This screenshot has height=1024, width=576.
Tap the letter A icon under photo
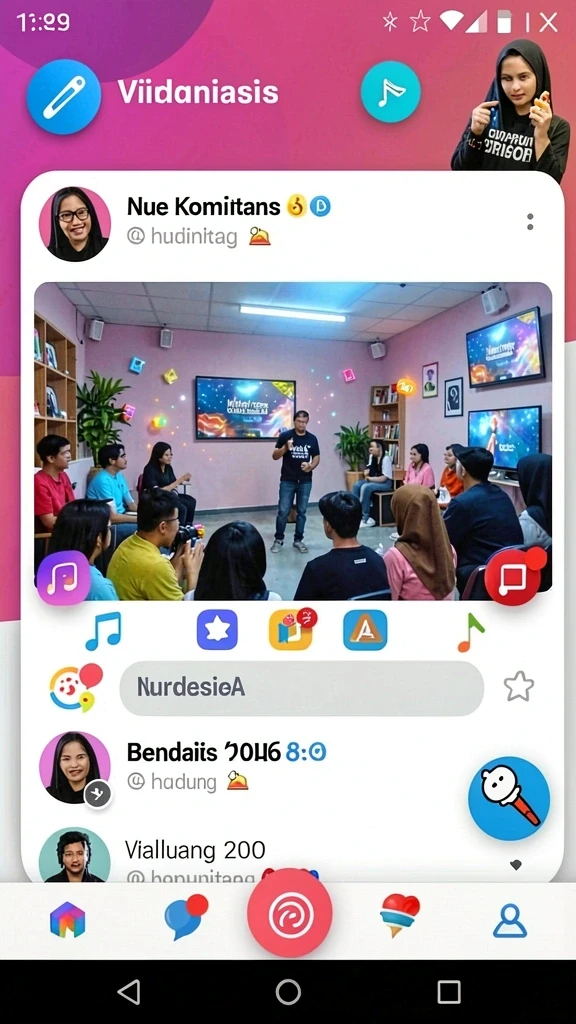pyautogui.click(x=365, y=630)
